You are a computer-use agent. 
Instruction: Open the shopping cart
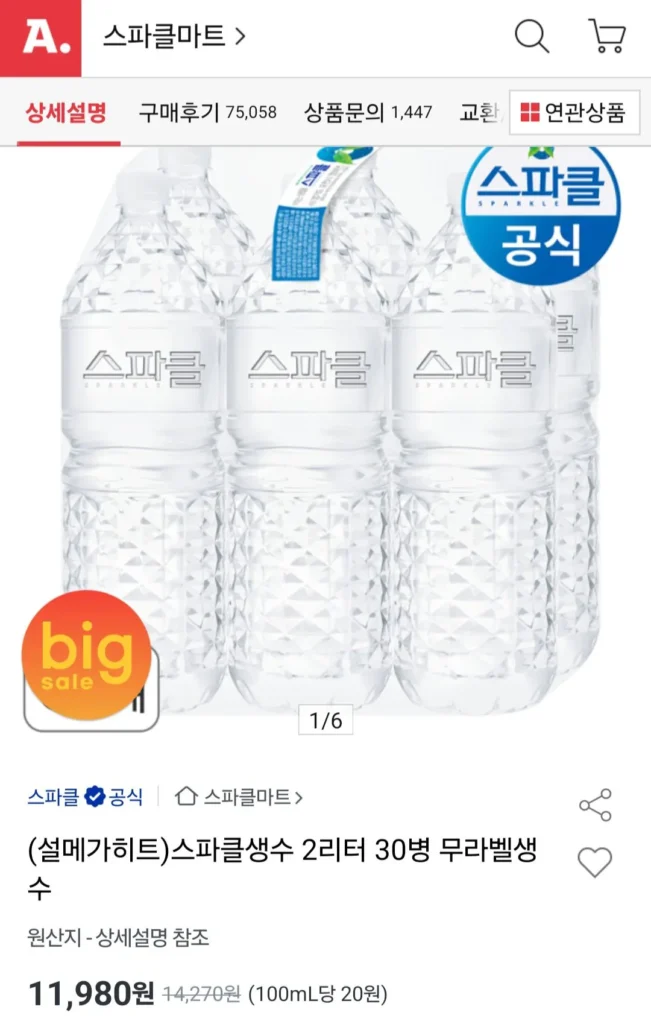pos(606,37)
